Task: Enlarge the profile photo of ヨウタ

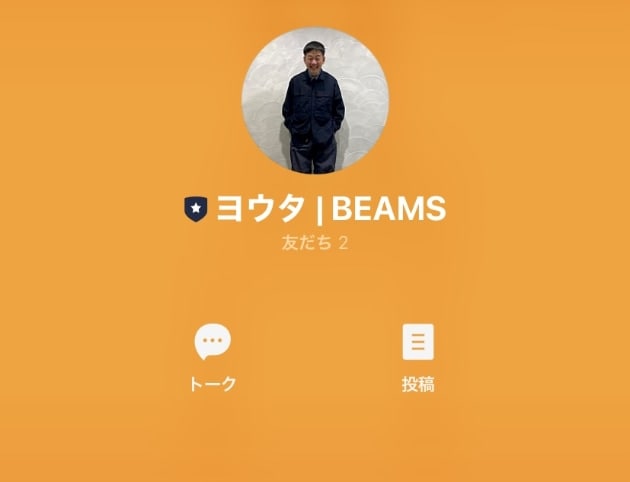Action: 315,100
